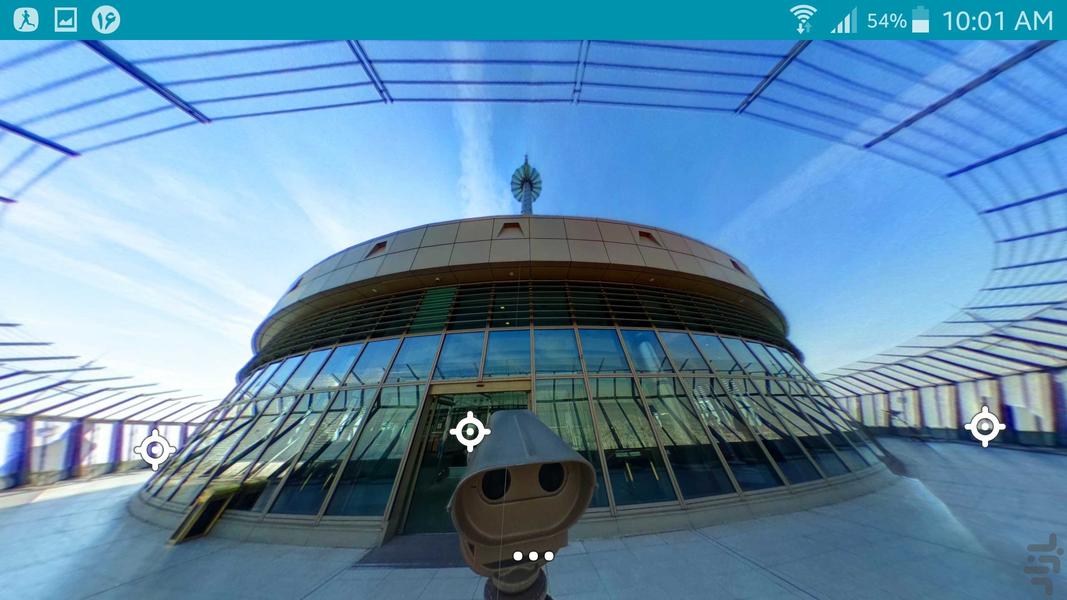
Task: Jump to the hotspot by the left railing
Action: click(x=155, y=450)
